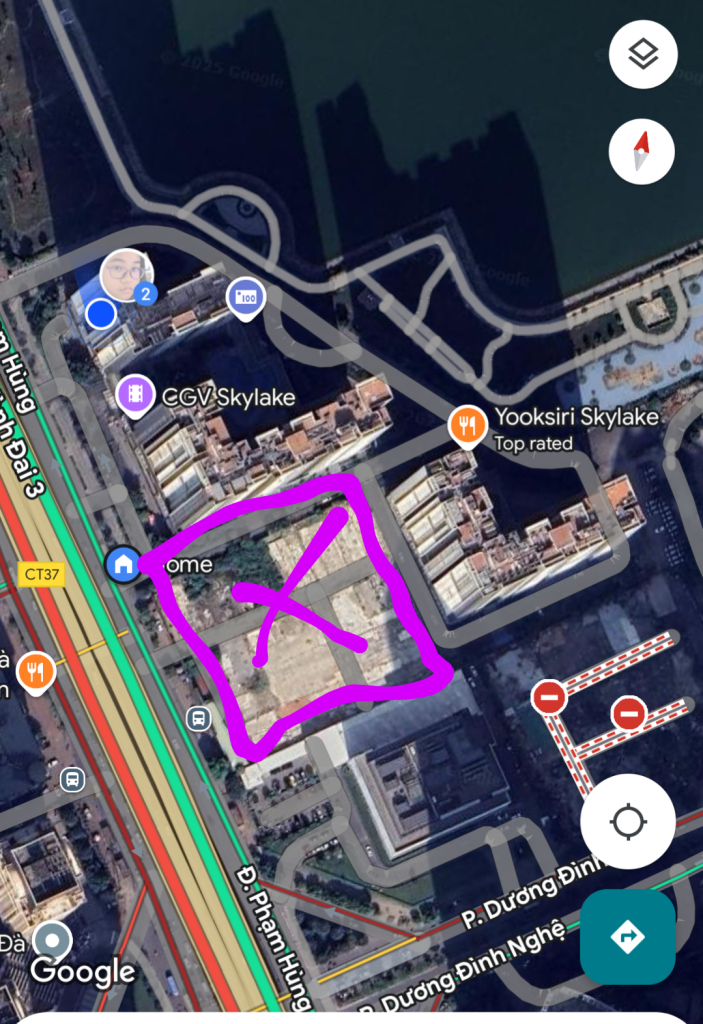This screenshot has width=703, height=1024.
Task: Select the Yooksiri Skylake restaurant pin
Action: tap(466, 427)
